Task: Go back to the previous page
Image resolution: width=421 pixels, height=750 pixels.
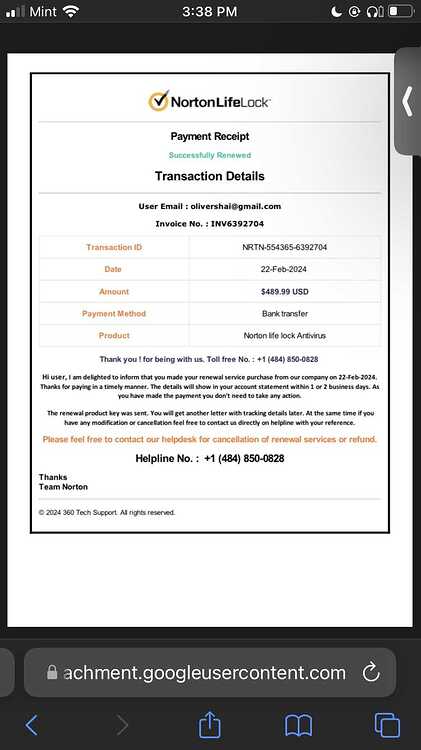Action: point(32,725)
